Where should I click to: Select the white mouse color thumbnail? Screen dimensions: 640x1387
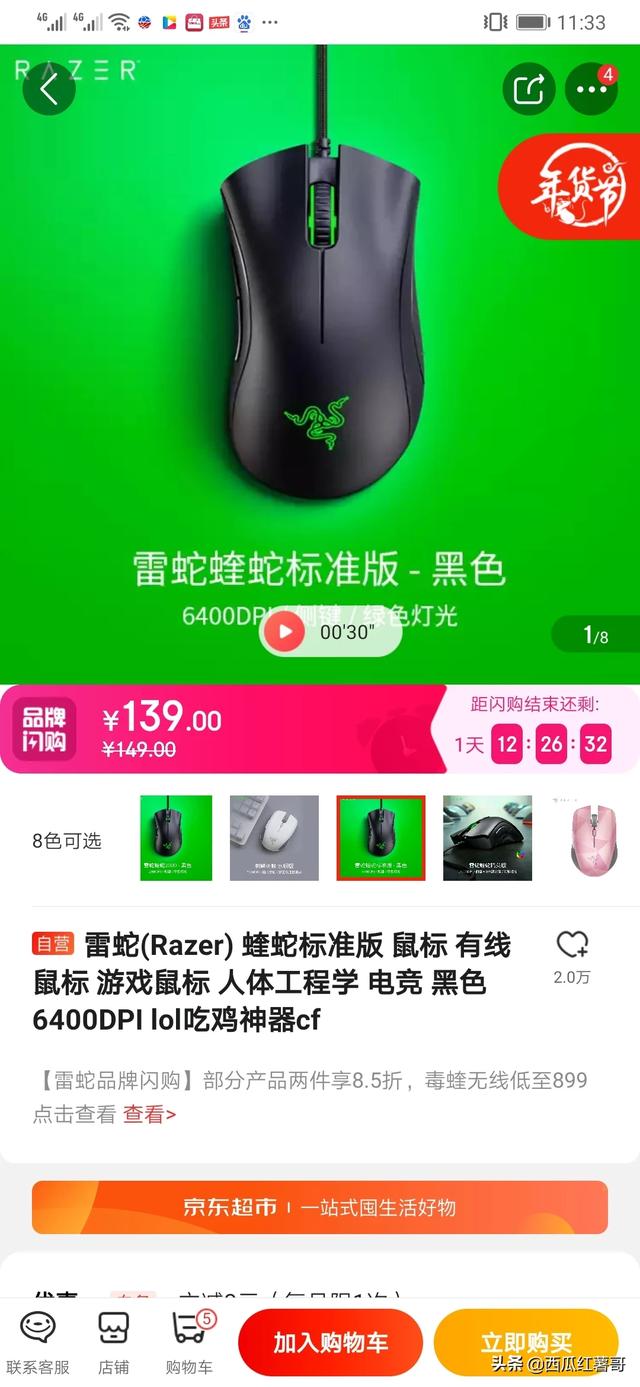(x=275, y=838)
